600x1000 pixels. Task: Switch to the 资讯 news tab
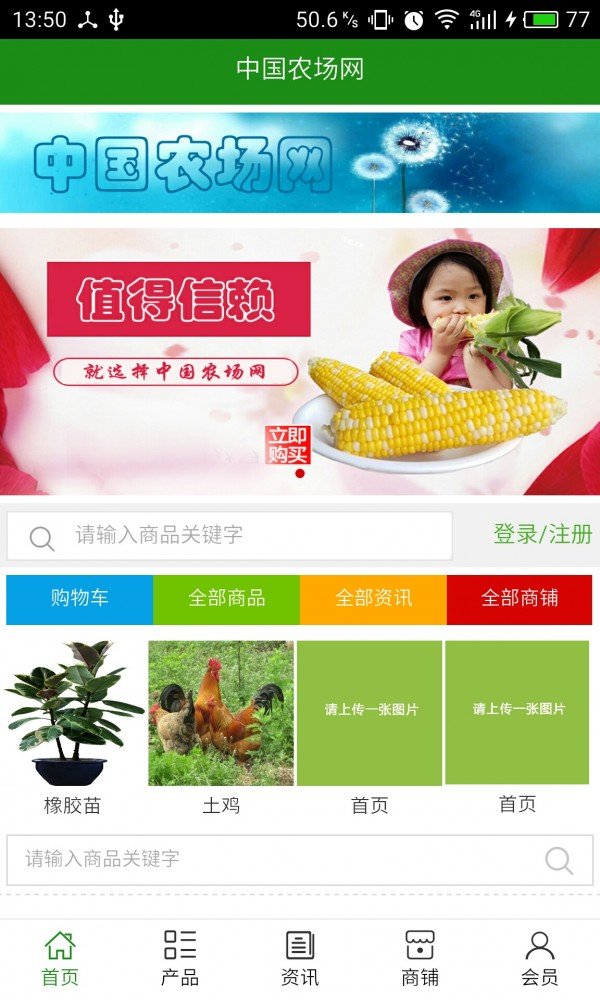pyautogui.click(x=300, y=957)
